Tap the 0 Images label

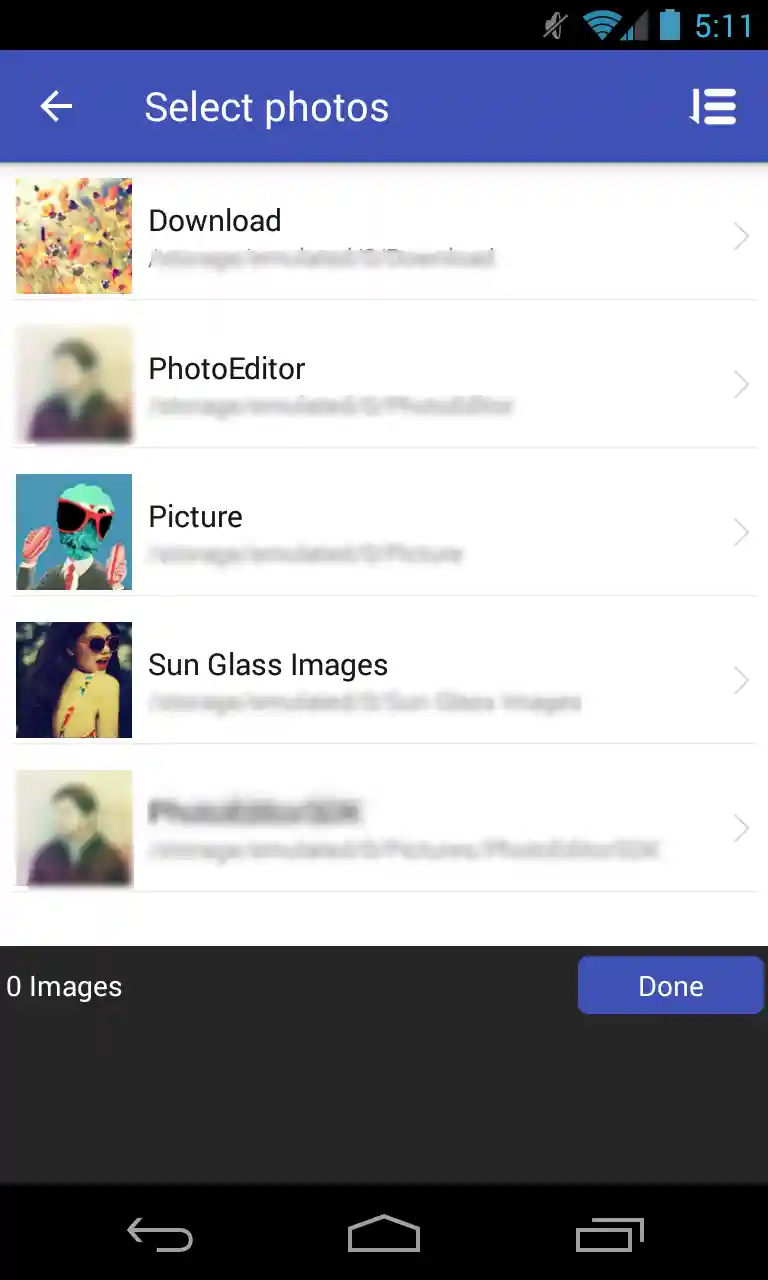pos(63,985)
